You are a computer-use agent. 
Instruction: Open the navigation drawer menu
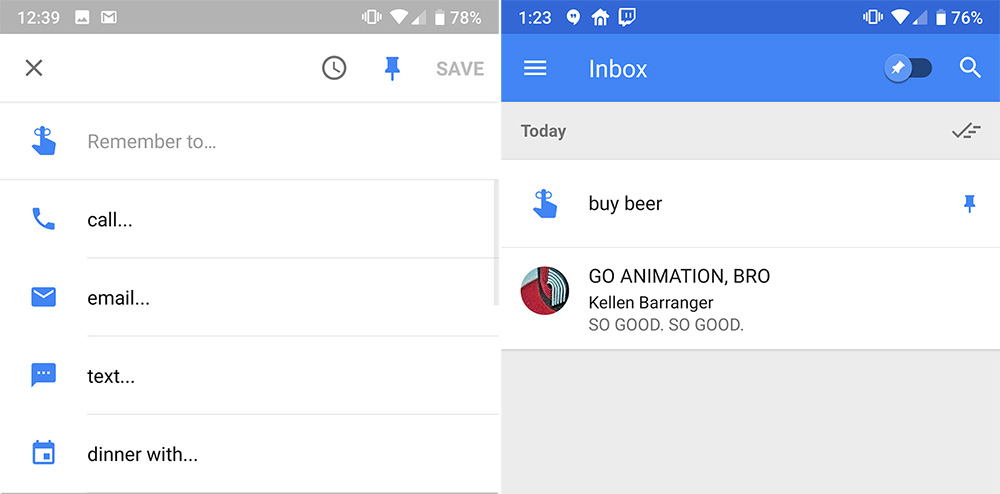[535, 68]
